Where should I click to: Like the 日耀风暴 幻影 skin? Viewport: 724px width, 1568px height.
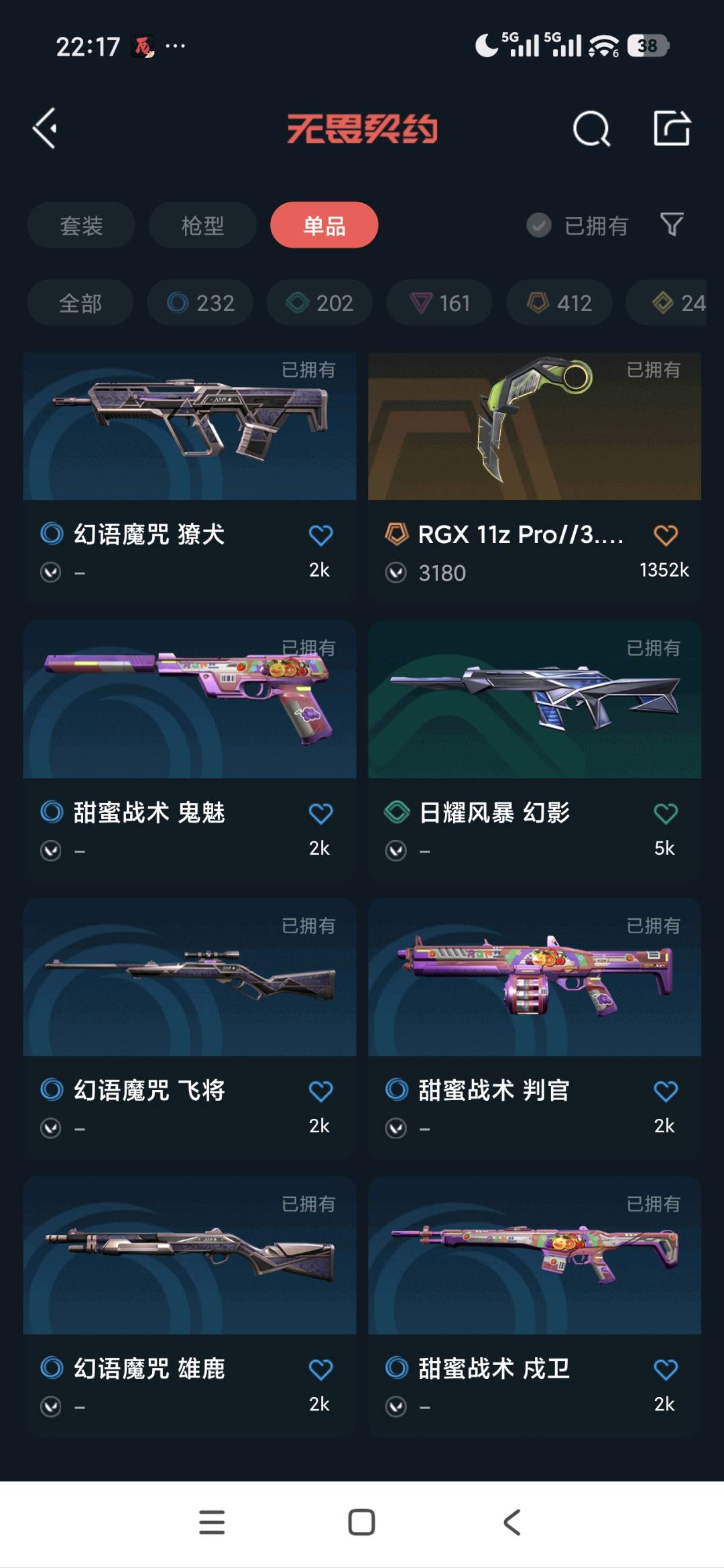(666, 813)
